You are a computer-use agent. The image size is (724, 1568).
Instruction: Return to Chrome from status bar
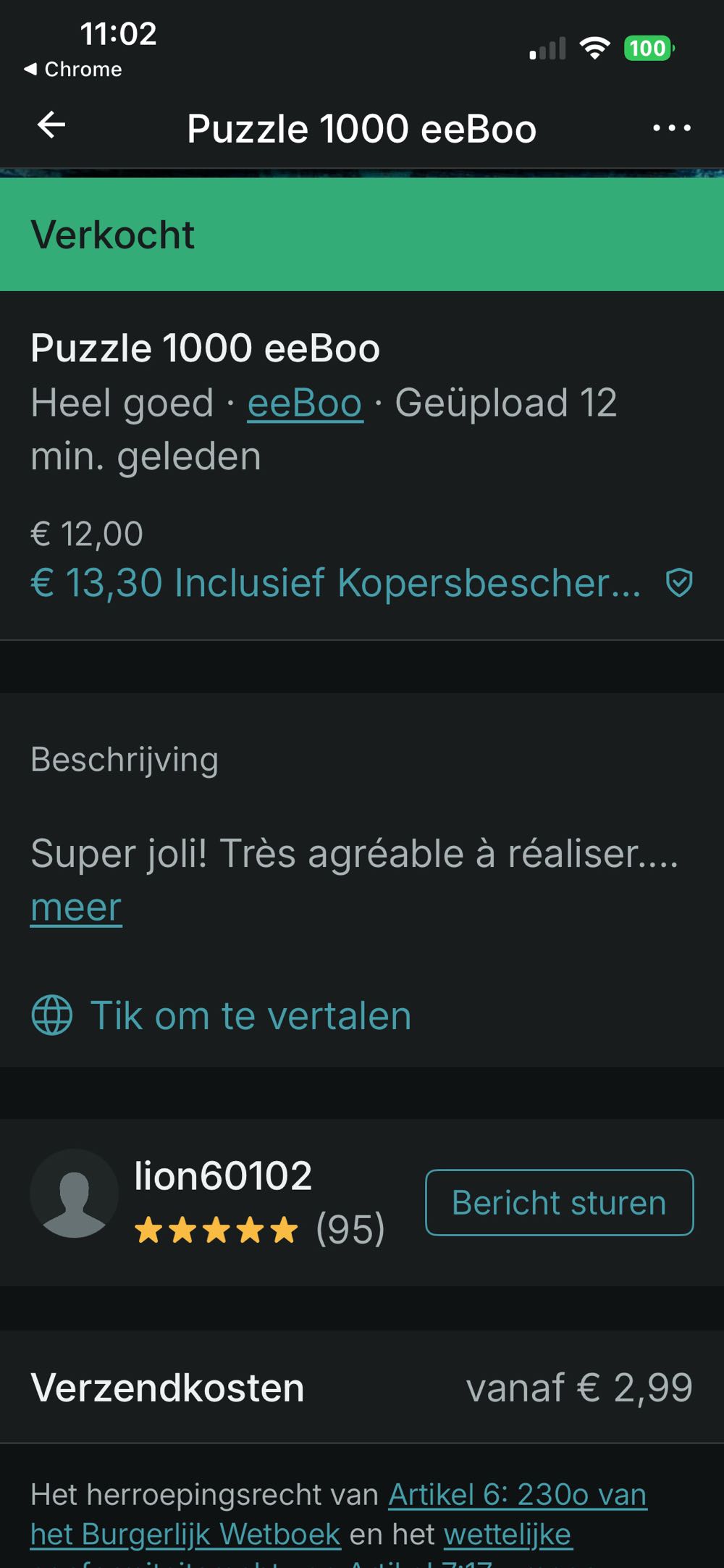click(x=73, y=70)
